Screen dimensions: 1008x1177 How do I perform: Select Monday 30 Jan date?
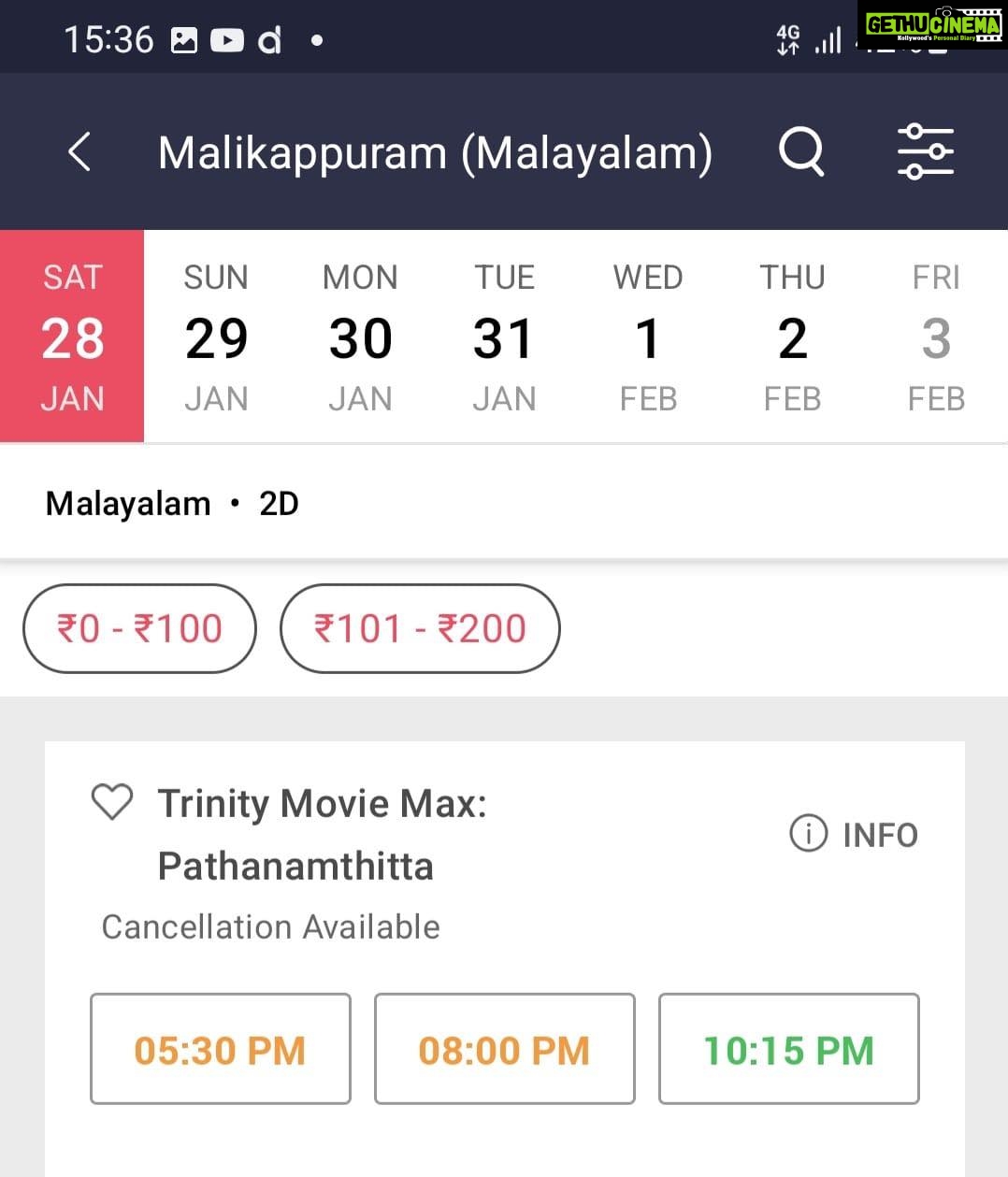(360, 337)
